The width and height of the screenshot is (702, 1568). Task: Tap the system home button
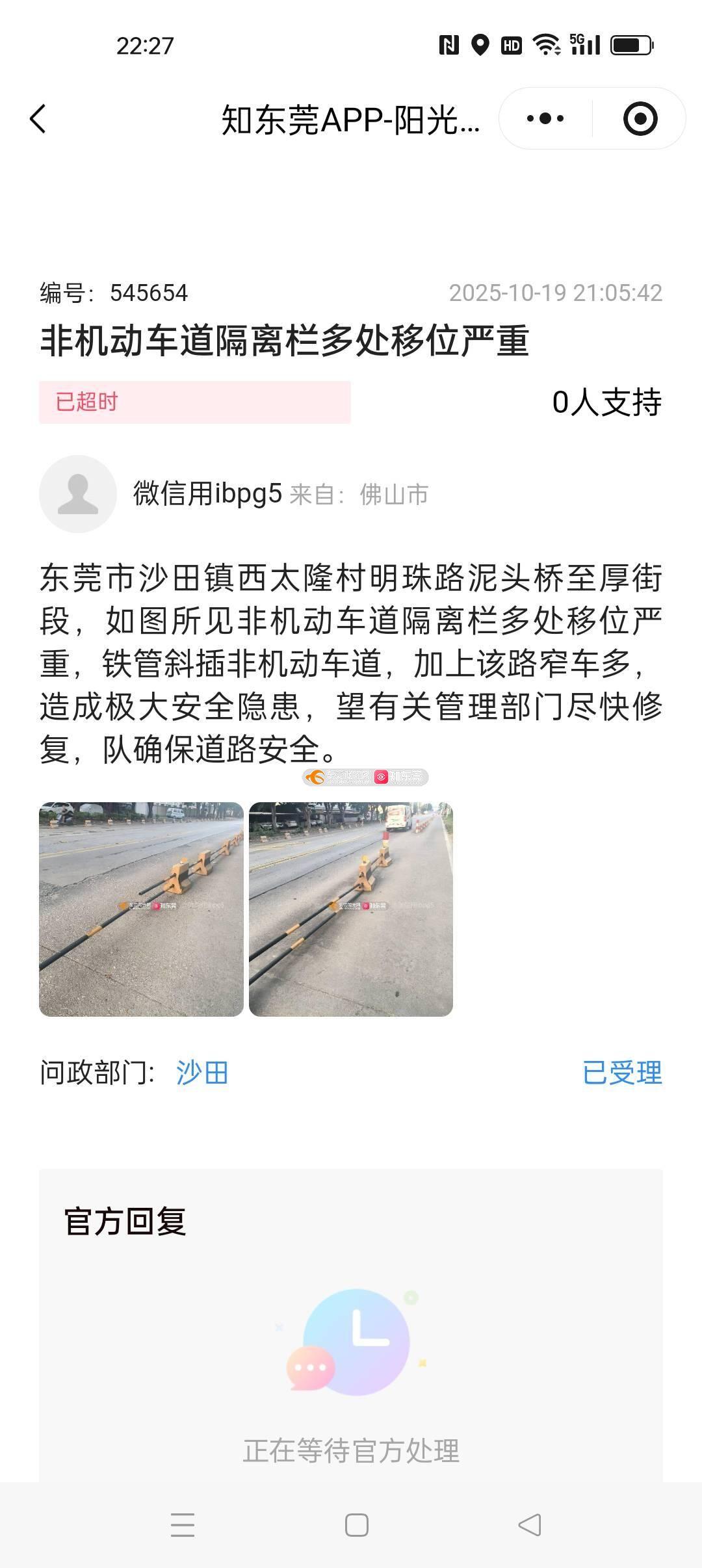click(356, 1525)
